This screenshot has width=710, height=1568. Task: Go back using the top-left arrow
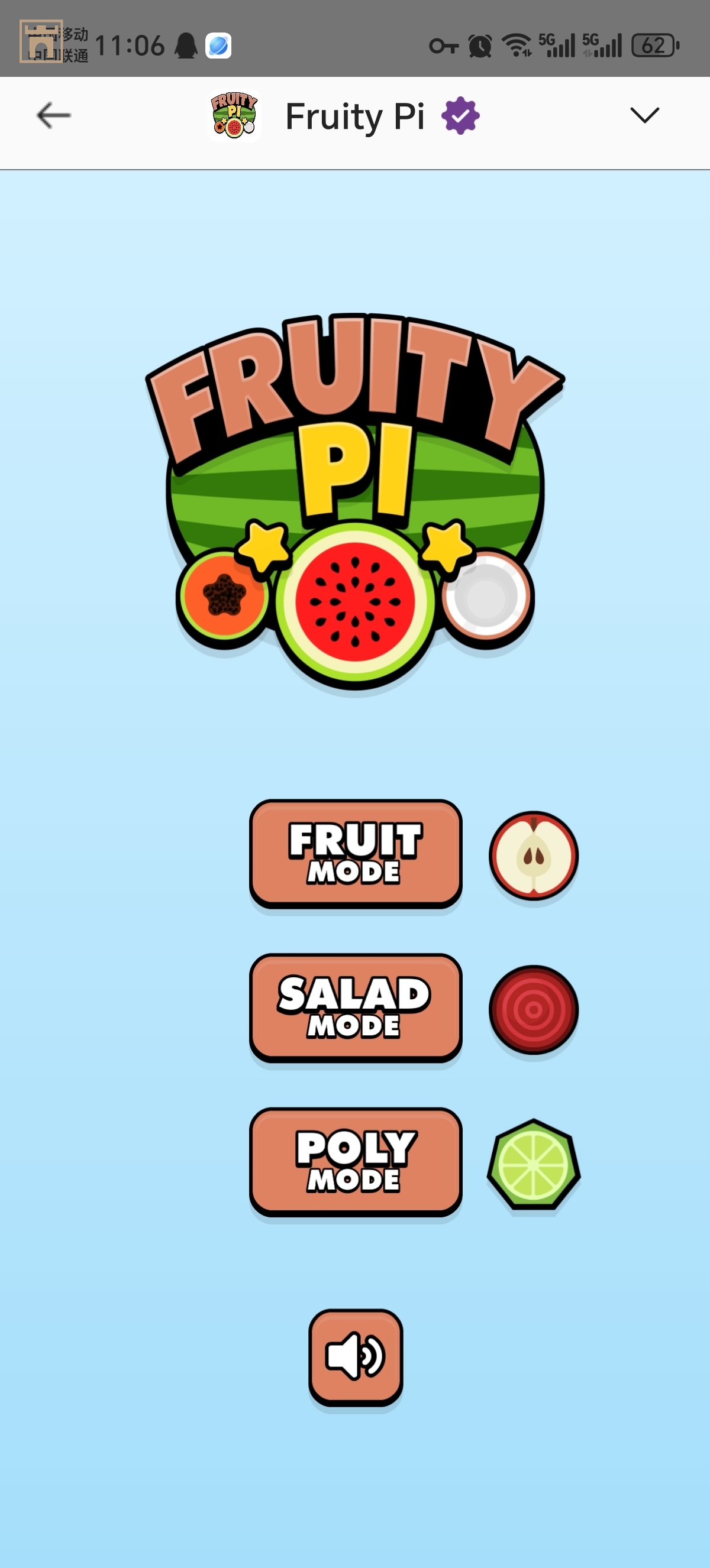pos(54,115)
